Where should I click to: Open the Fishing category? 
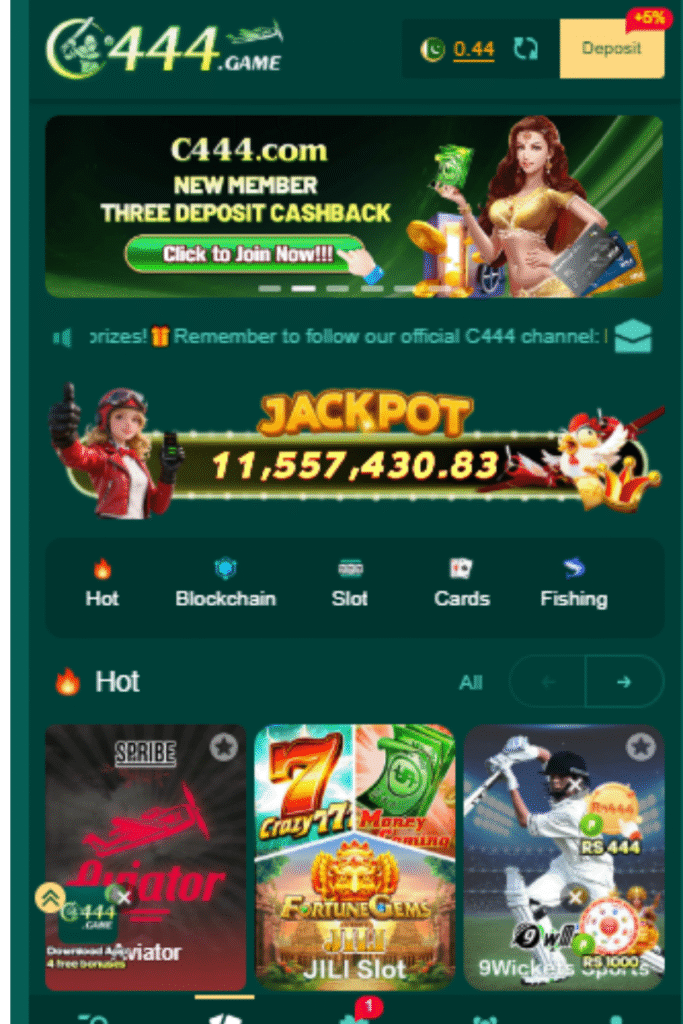coord(573,583)
